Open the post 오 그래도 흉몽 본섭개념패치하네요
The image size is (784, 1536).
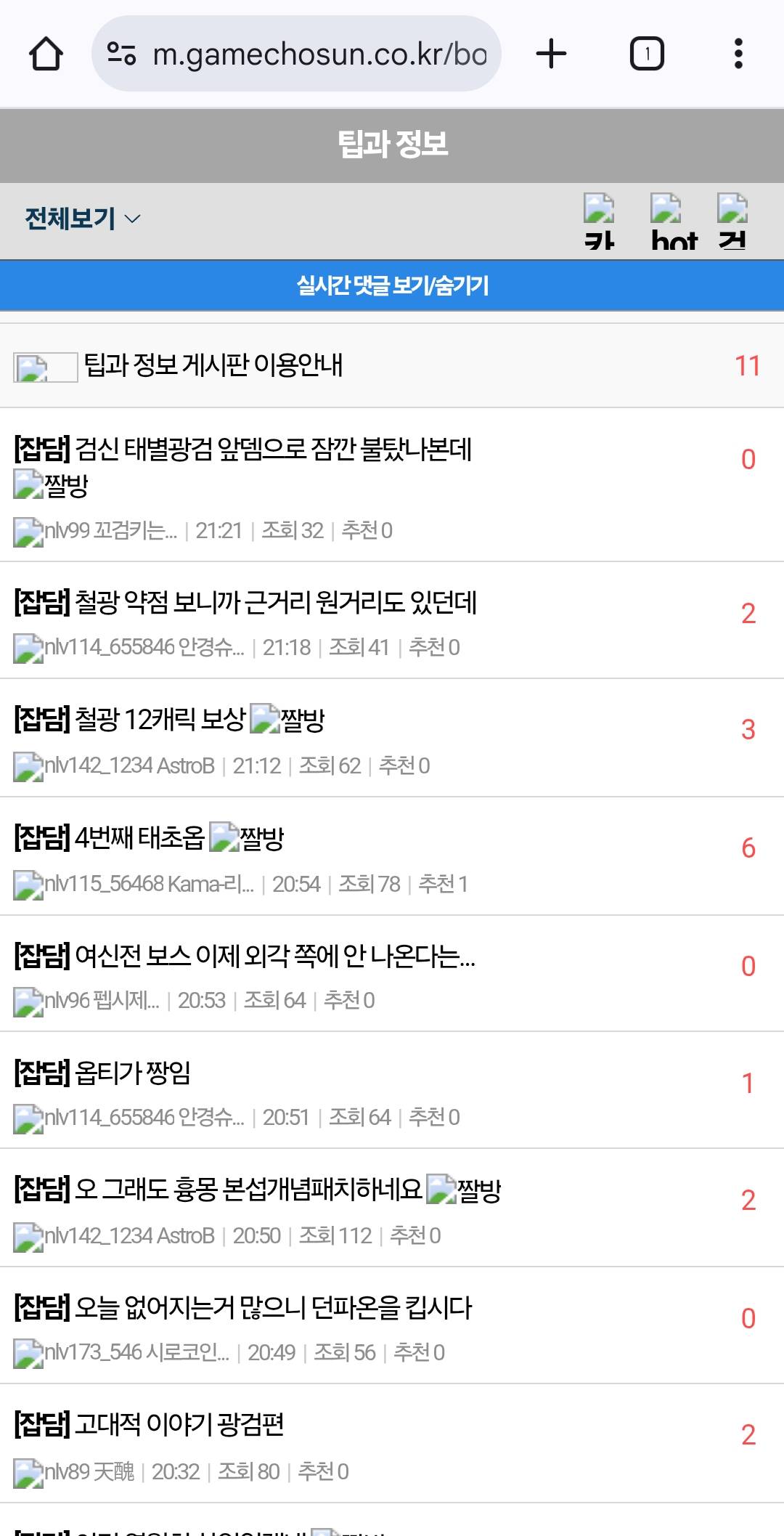click(x=257, y=1190)
